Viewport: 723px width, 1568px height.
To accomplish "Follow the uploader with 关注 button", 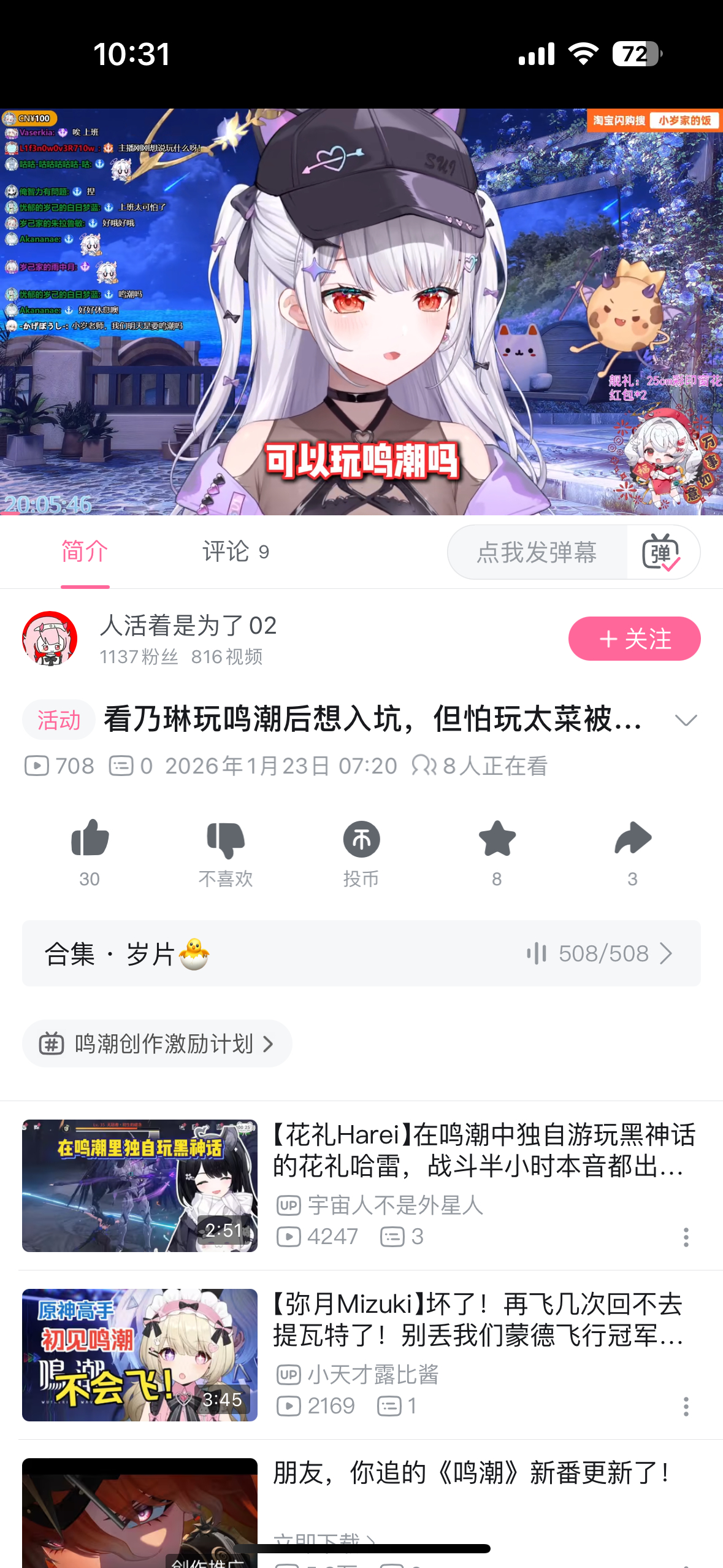I will click(633, 639).
